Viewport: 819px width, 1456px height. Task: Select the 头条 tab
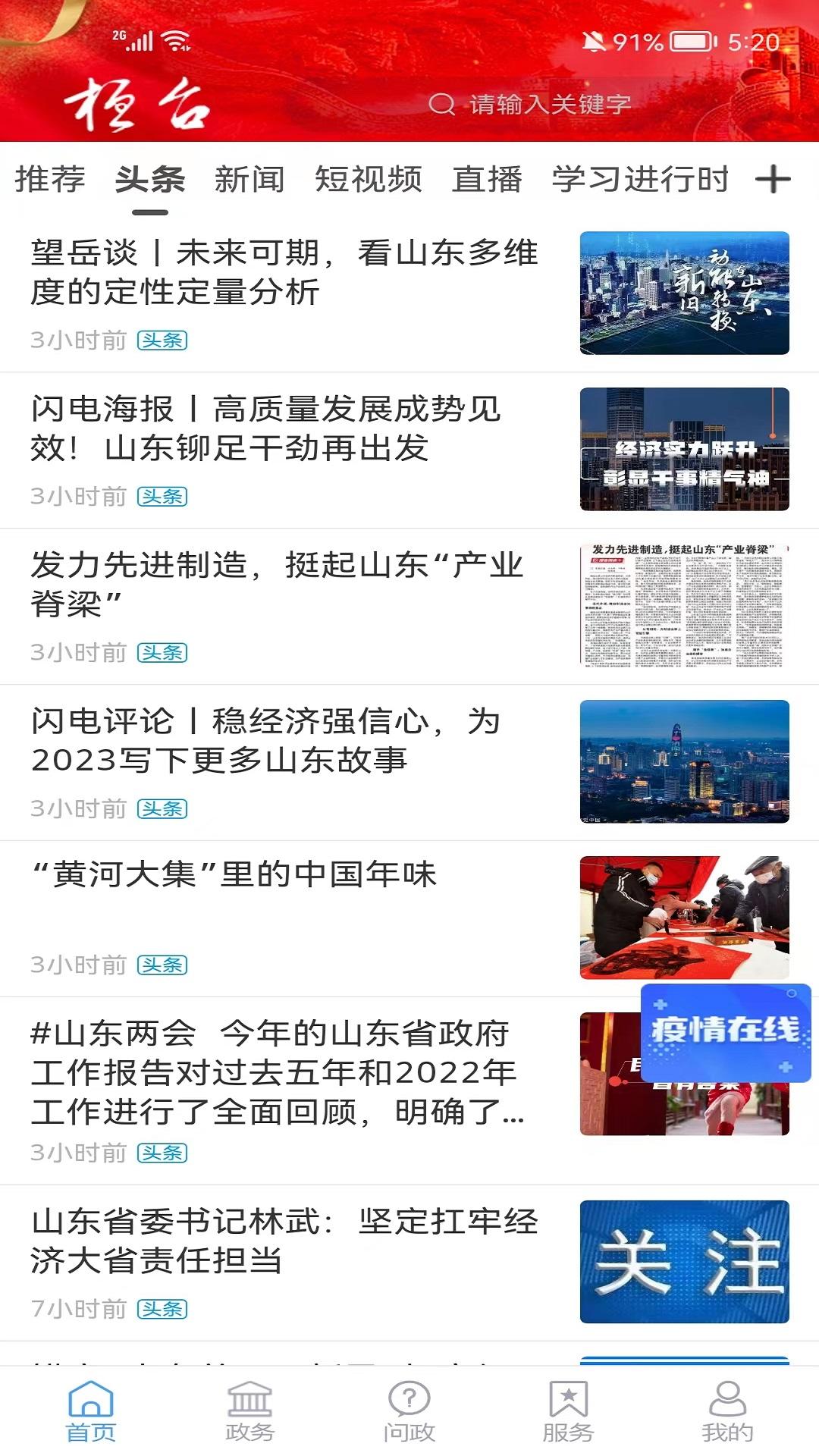point(149,180)
